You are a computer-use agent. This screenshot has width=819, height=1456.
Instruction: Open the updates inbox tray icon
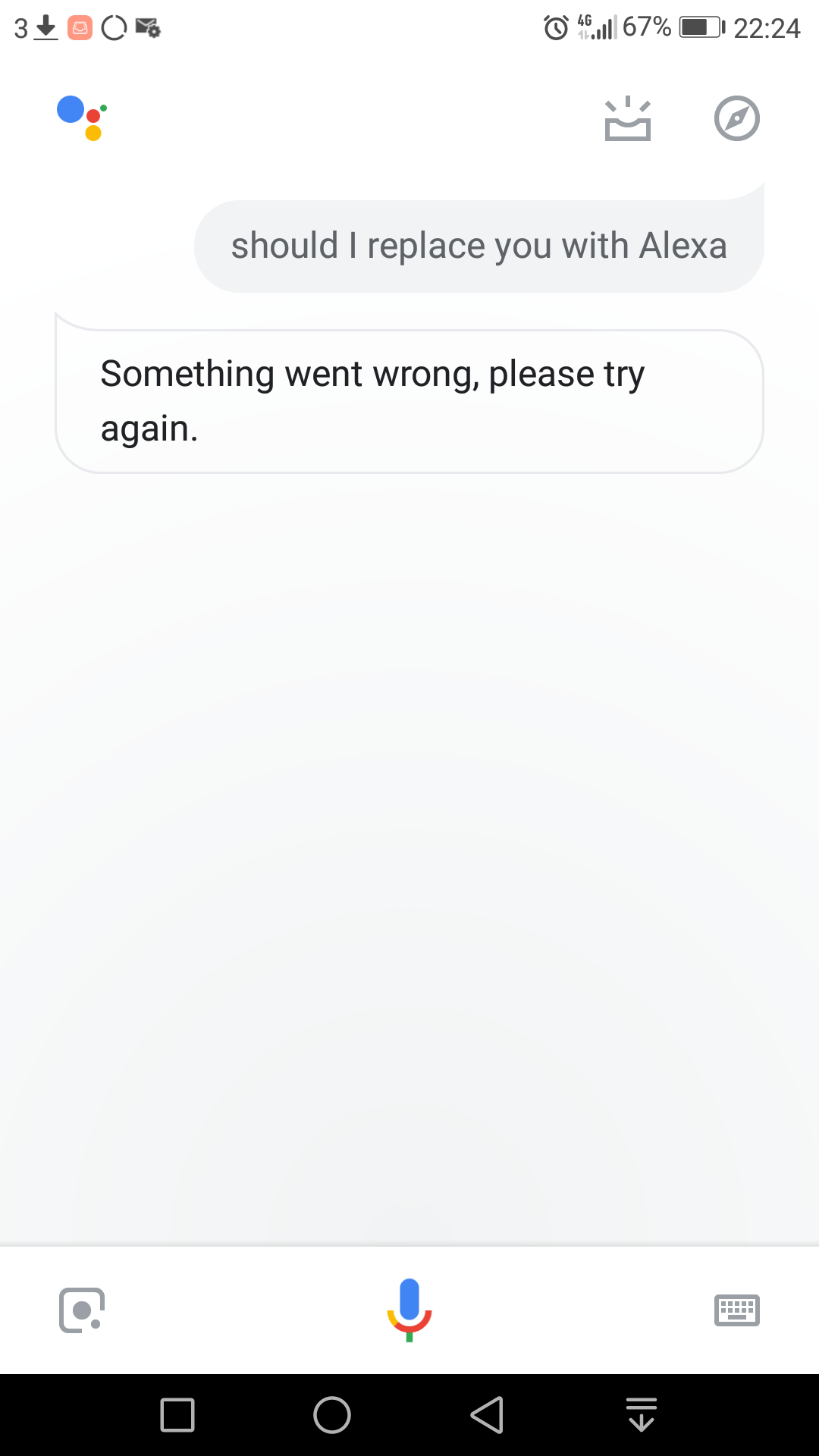[627, 118]
